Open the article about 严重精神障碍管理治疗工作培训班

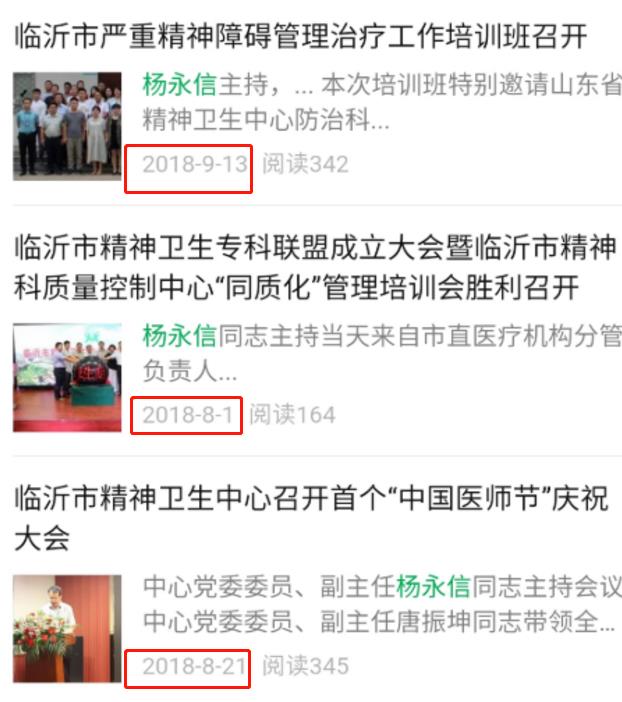click(x=300, y=38)
